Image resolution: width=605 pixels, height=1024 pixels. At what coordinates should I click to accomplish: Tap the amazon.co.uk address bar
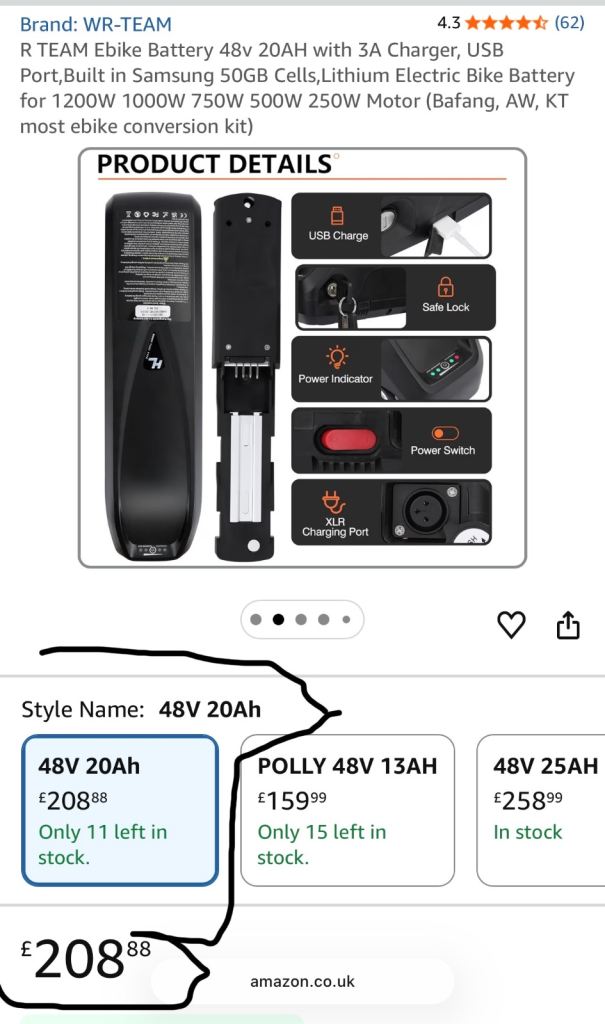tap(302, 981)
